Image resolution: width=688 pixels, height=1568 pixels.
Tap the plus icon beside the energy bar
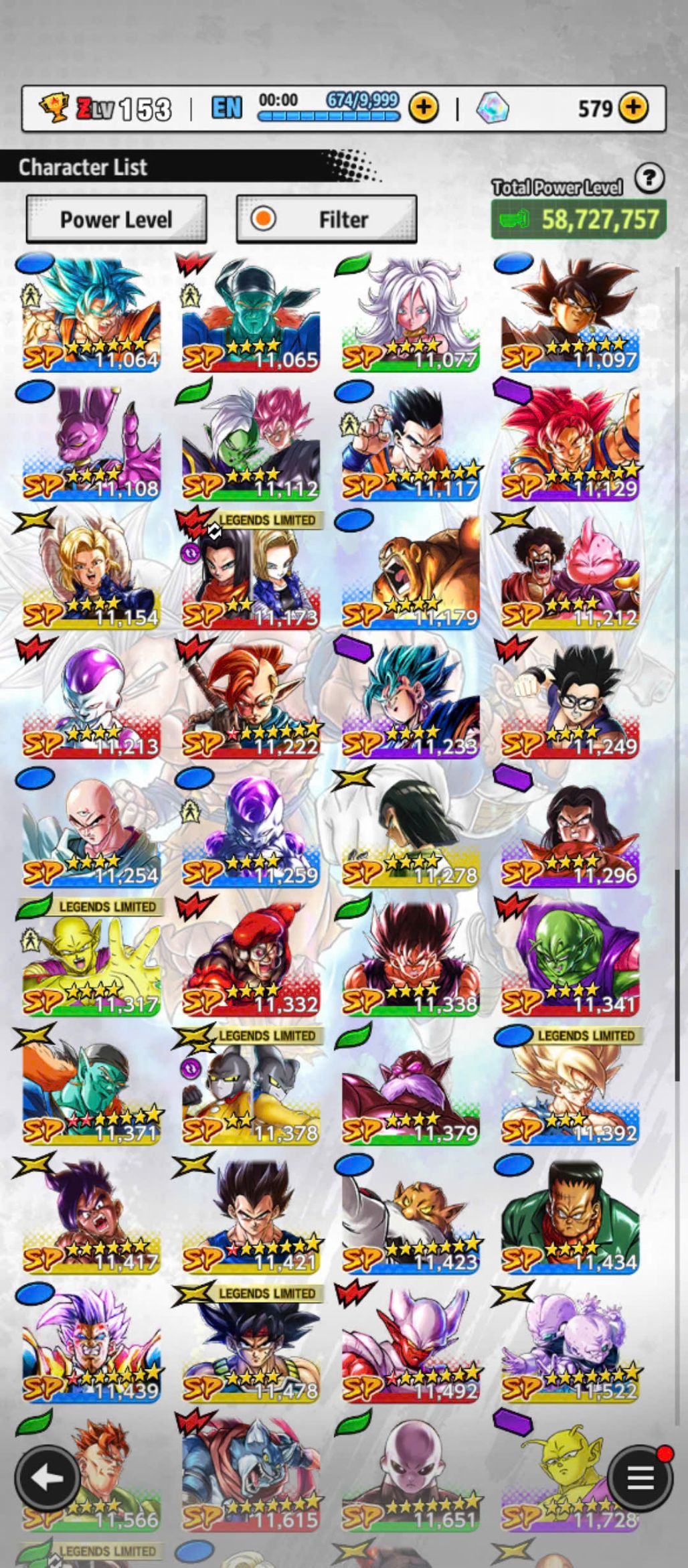424,107
